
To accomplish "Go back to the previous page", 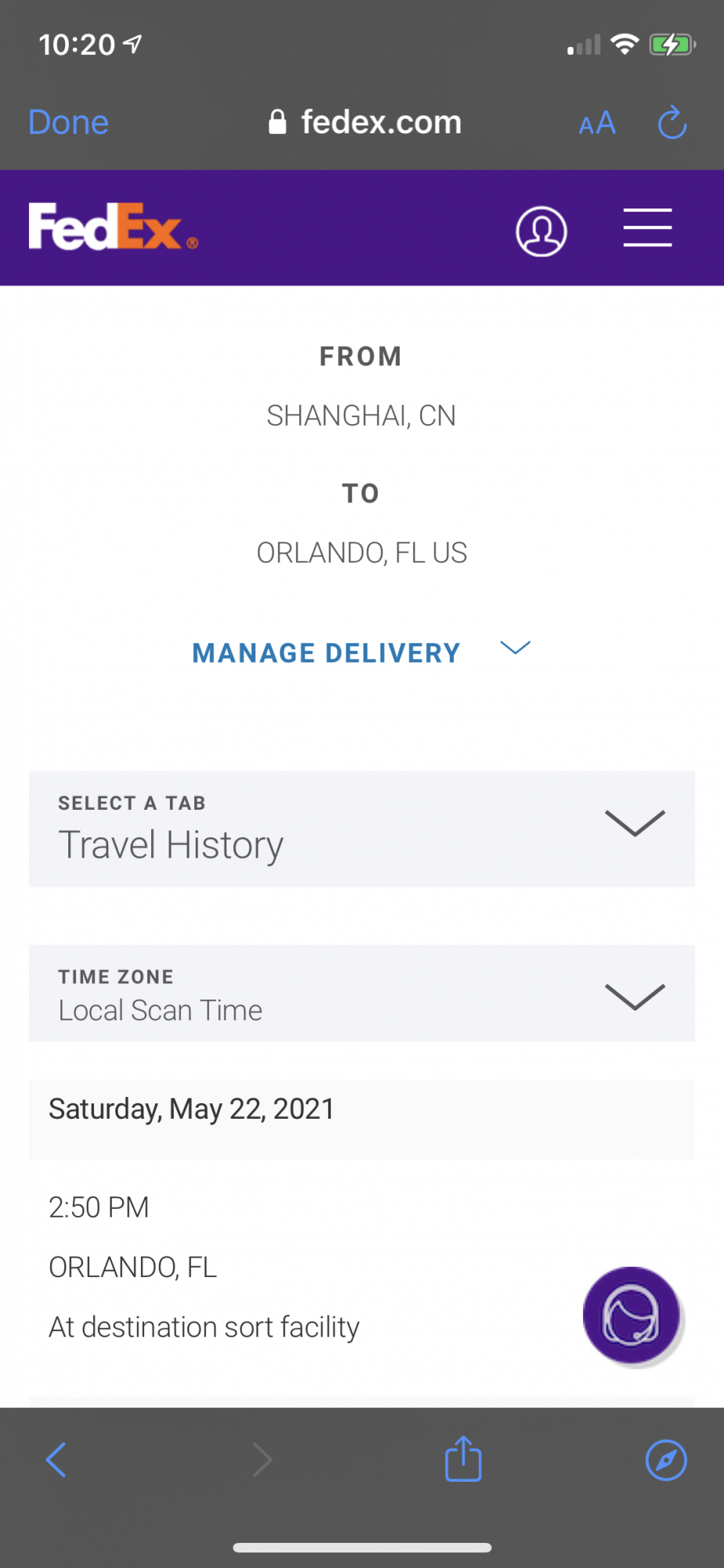I will [x=56, y=1460].
